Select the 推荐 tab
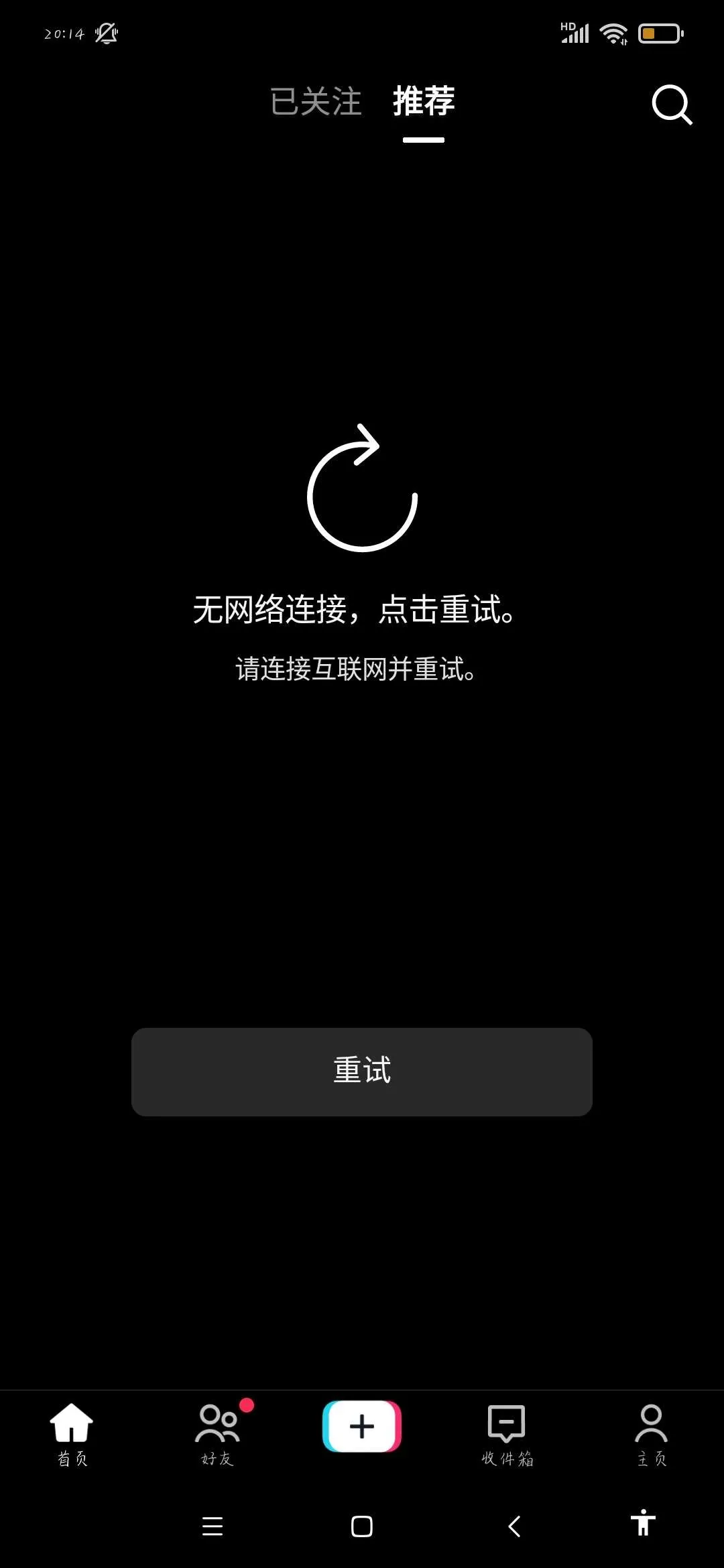The width and height of the screenshot is (724, 1568). click(424, 102)
